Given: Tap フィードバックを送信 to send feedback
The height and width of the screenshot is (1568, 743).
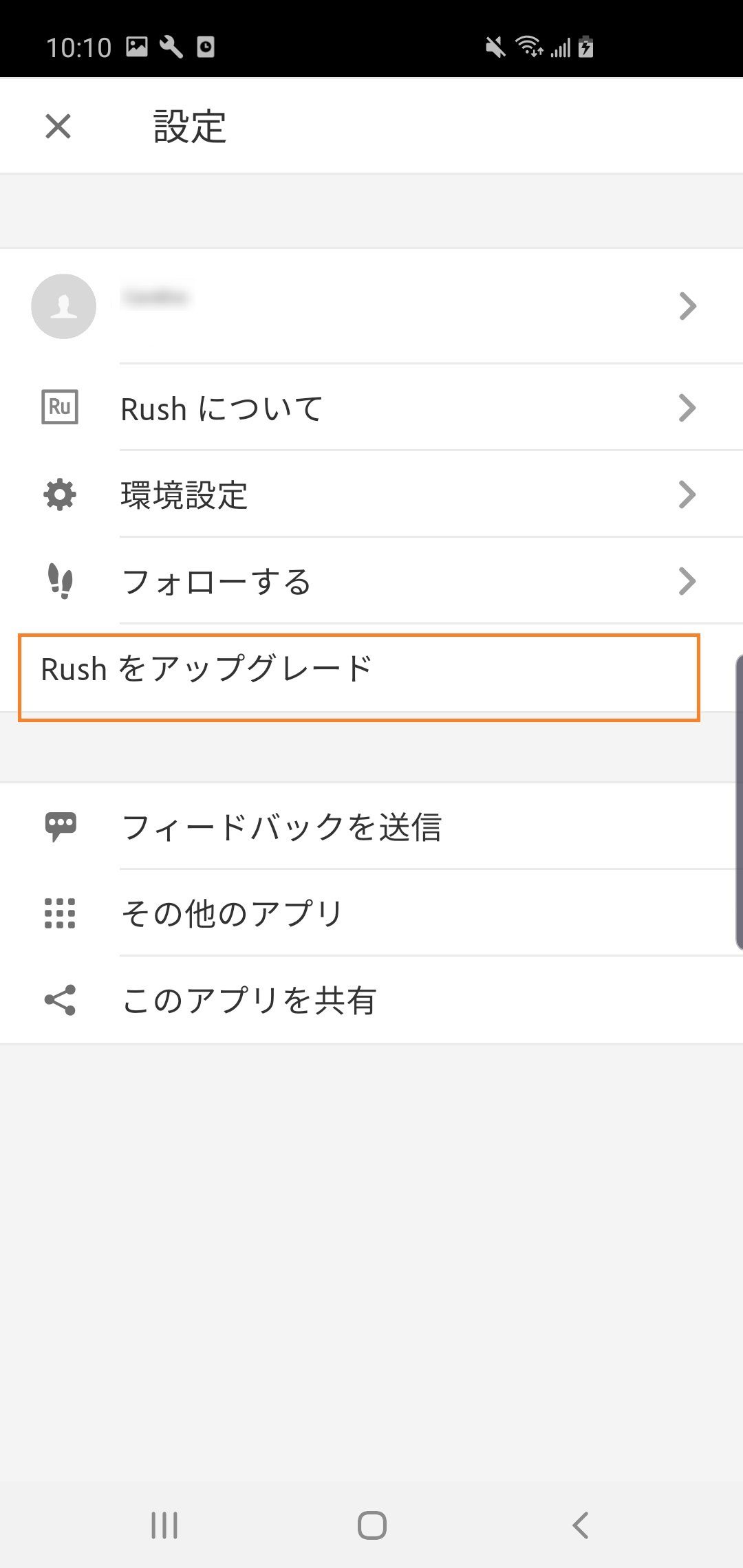Looking at the screenshot, I should pyautogui.click(x=283, y=827).
